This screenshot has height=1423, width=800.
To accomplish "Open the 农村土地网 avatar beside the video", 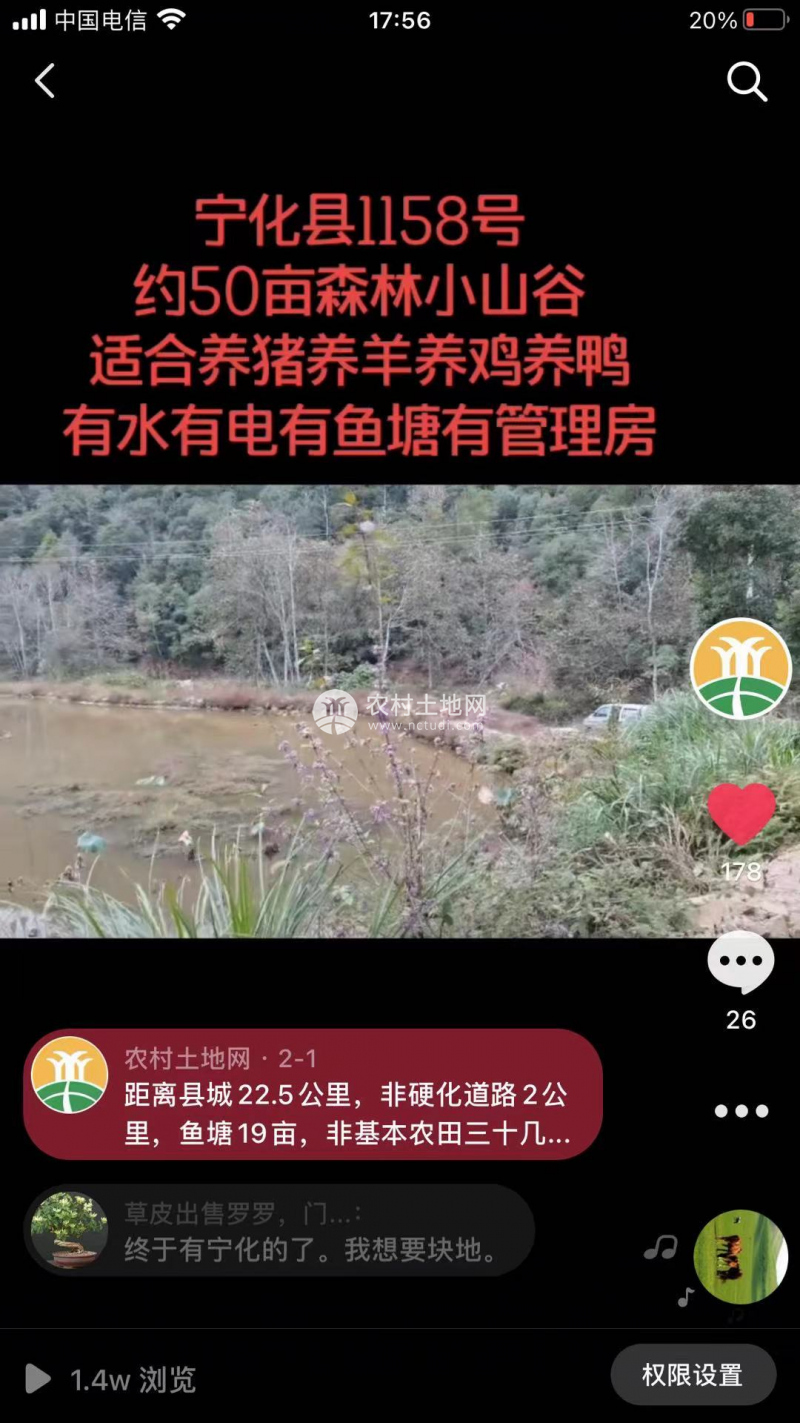I will pyautogui.click(x=741, y=668).
